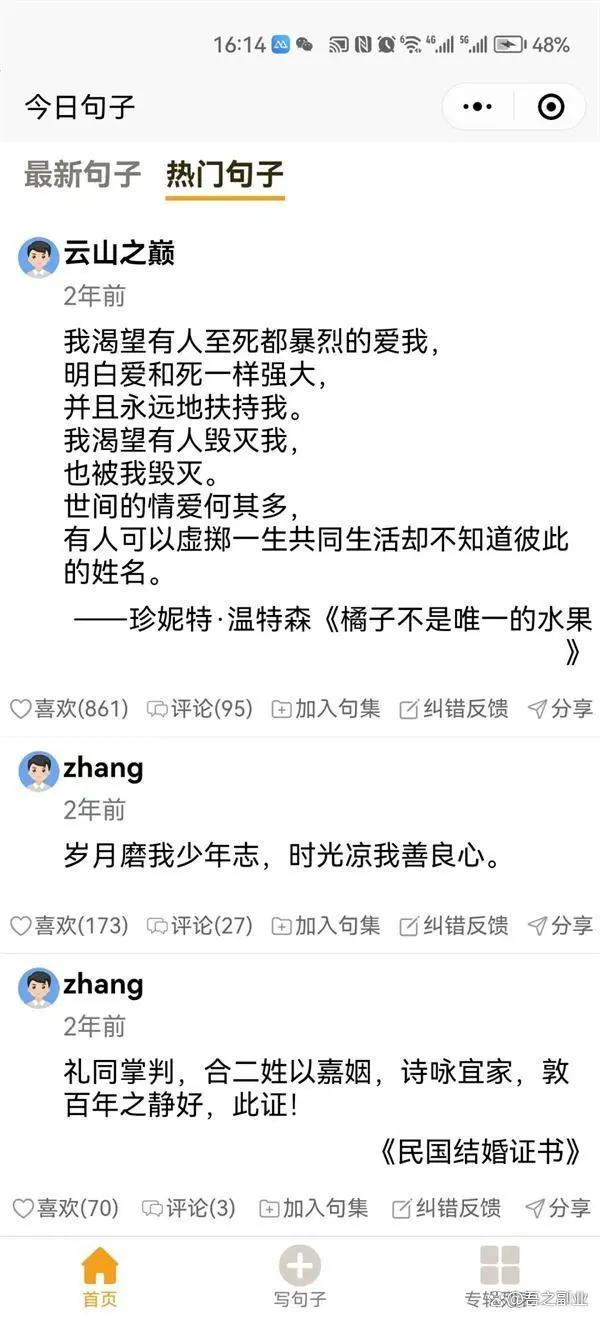The width and height of the screenshot is (600, 1320).
Task: Share the 云山之巅 sentence
Action: click(x=560, y=709)
